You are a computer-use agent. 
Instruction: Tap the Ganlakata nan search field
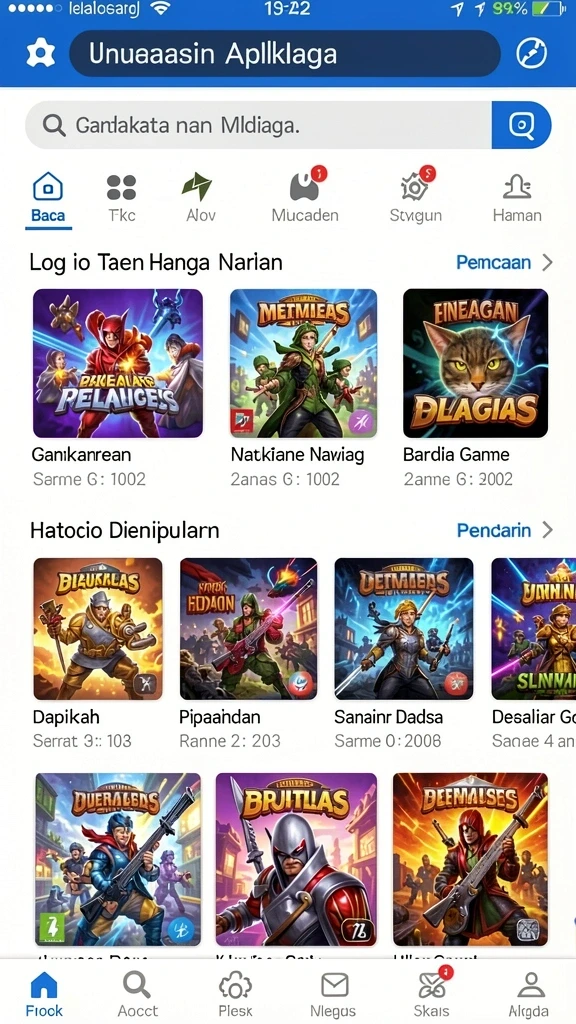pyautogui.click(x=259, y=125)
